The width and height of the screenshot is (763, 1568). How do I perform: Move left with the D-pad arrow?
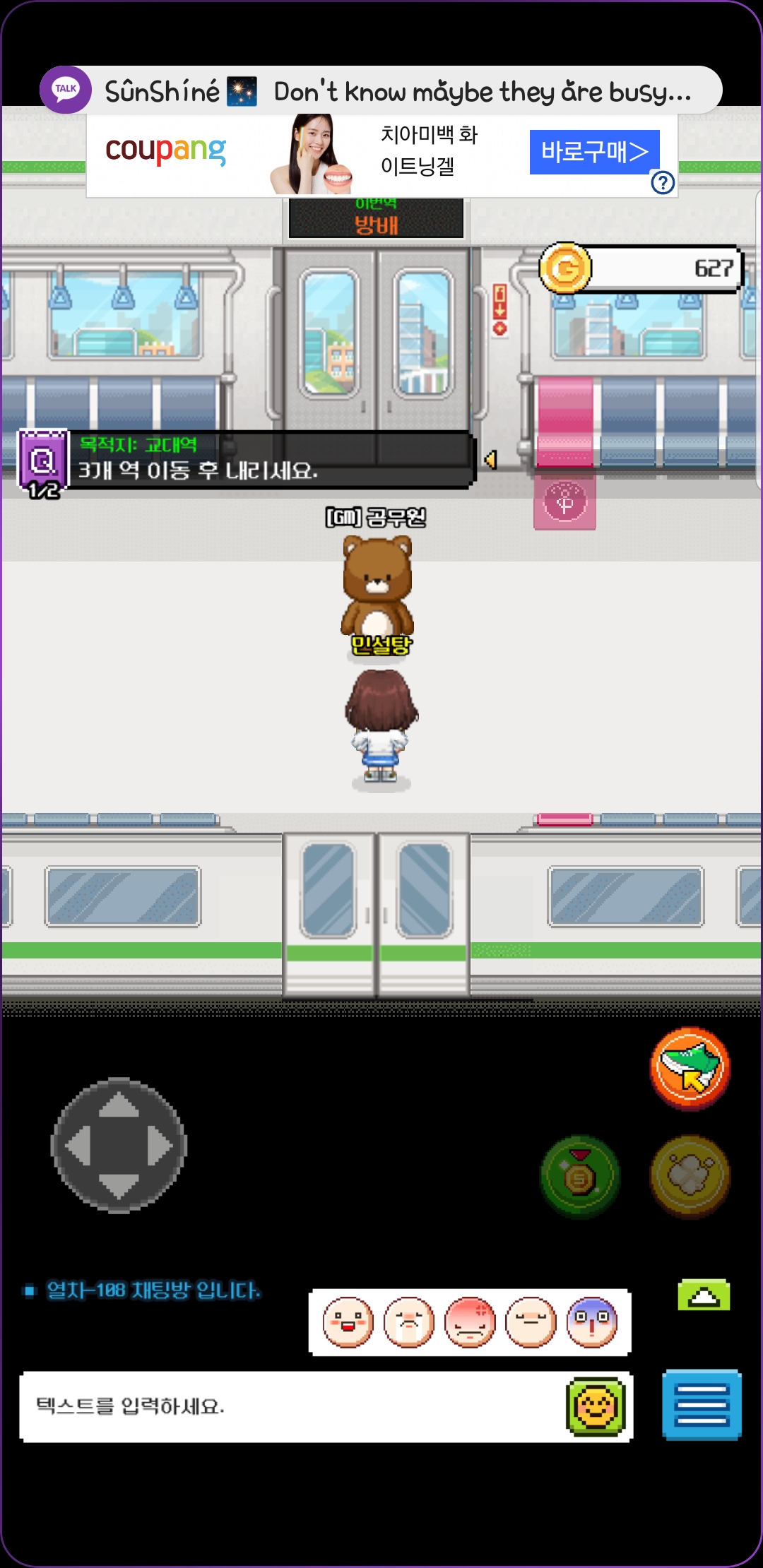coord(77,1146)
